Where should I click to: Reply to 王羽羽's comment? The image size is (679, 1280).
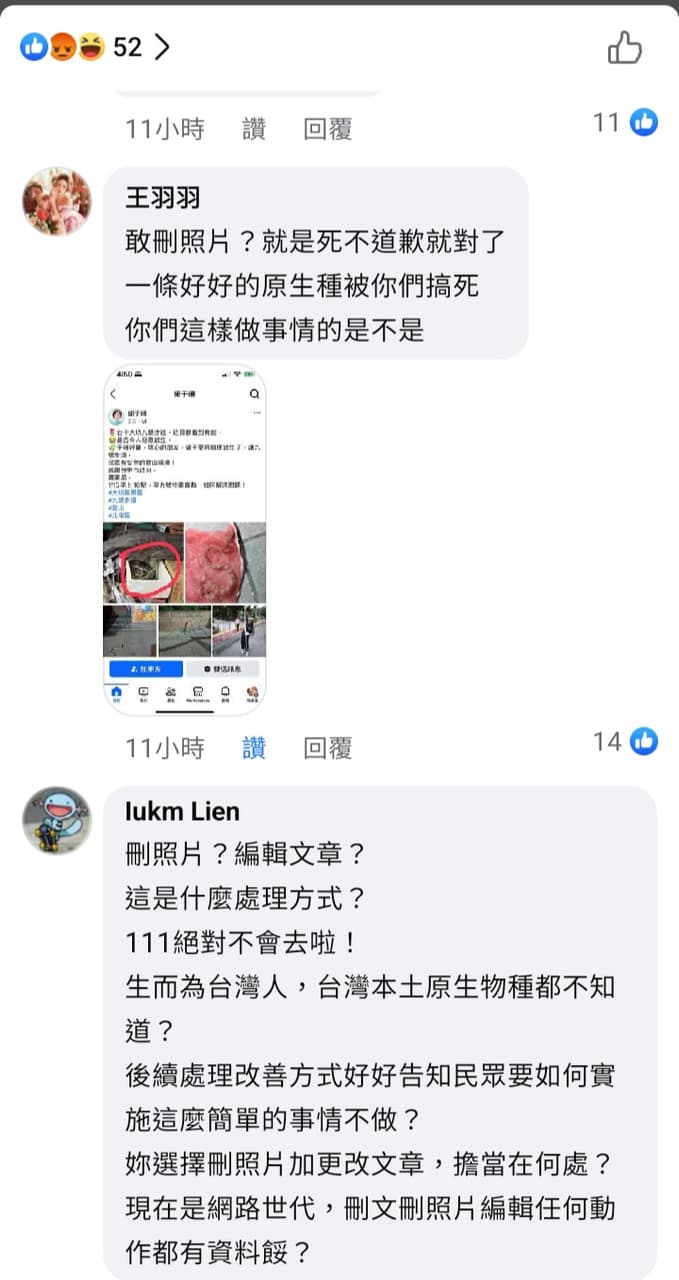tap(328, 748)
